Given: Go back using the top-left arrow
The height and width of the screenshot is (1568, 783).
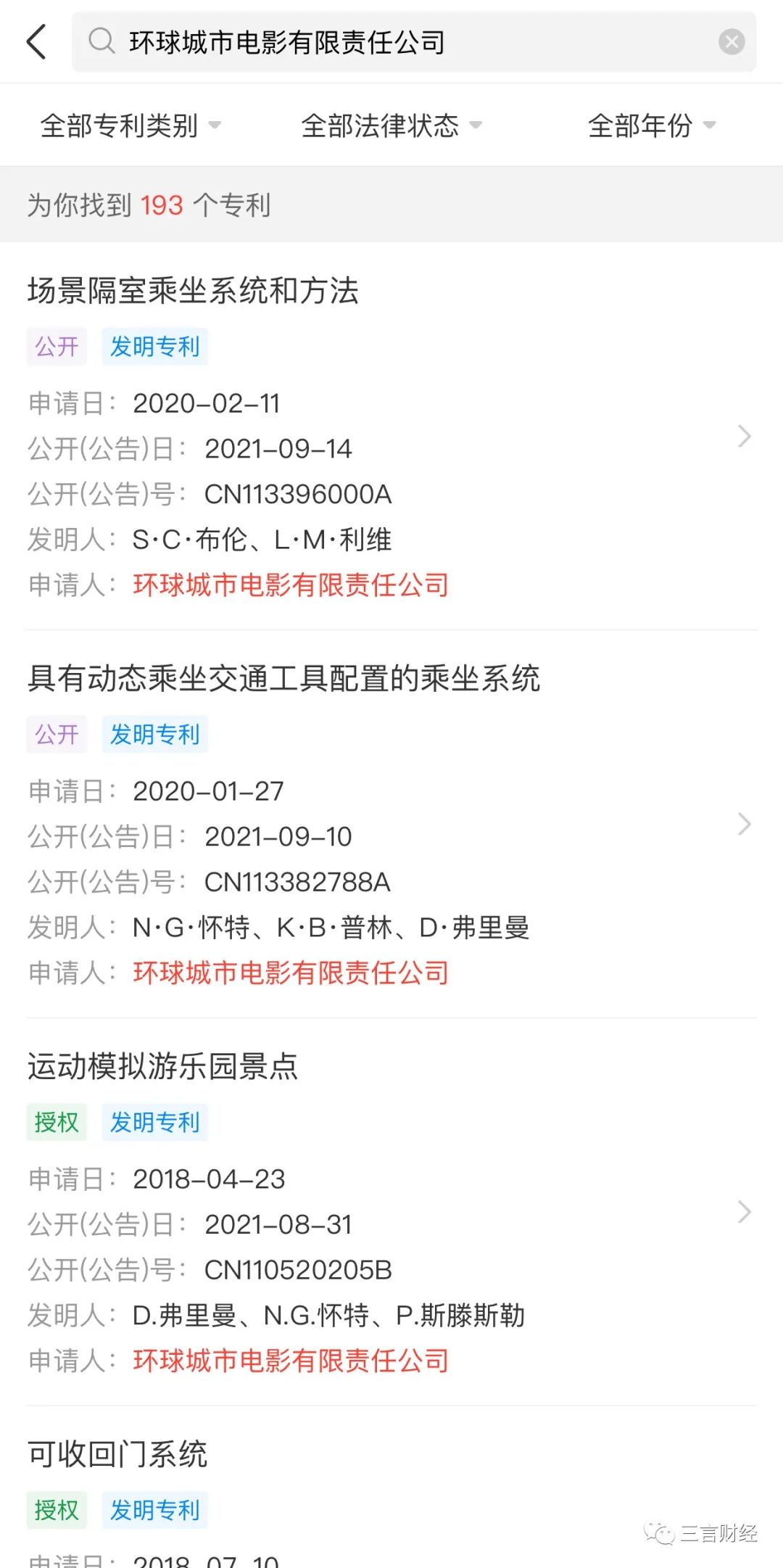Looking at the screenshot, I should click(x=36, y=41).
